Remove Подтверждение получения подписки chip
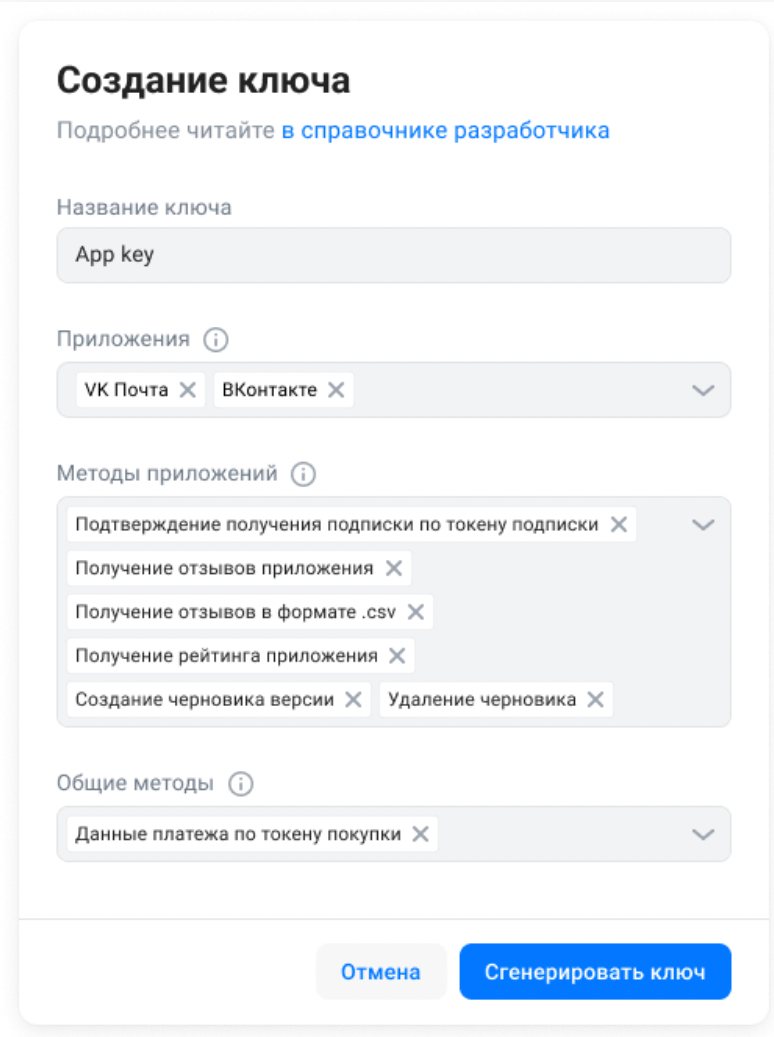The width and height of the screenshot is (774, 1037). click(619, 524)
